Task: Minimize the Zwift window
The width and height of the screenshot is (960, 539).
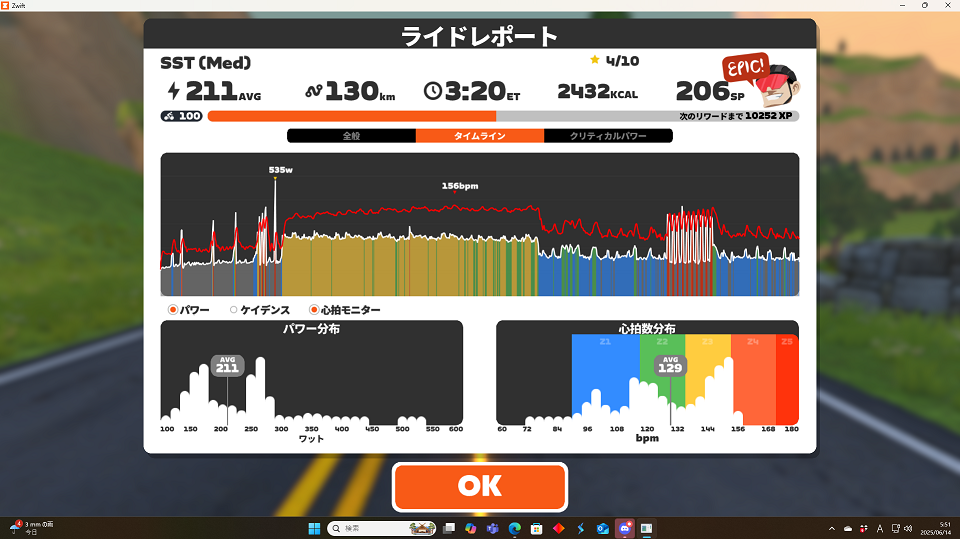Action: (x=868, y=6)
